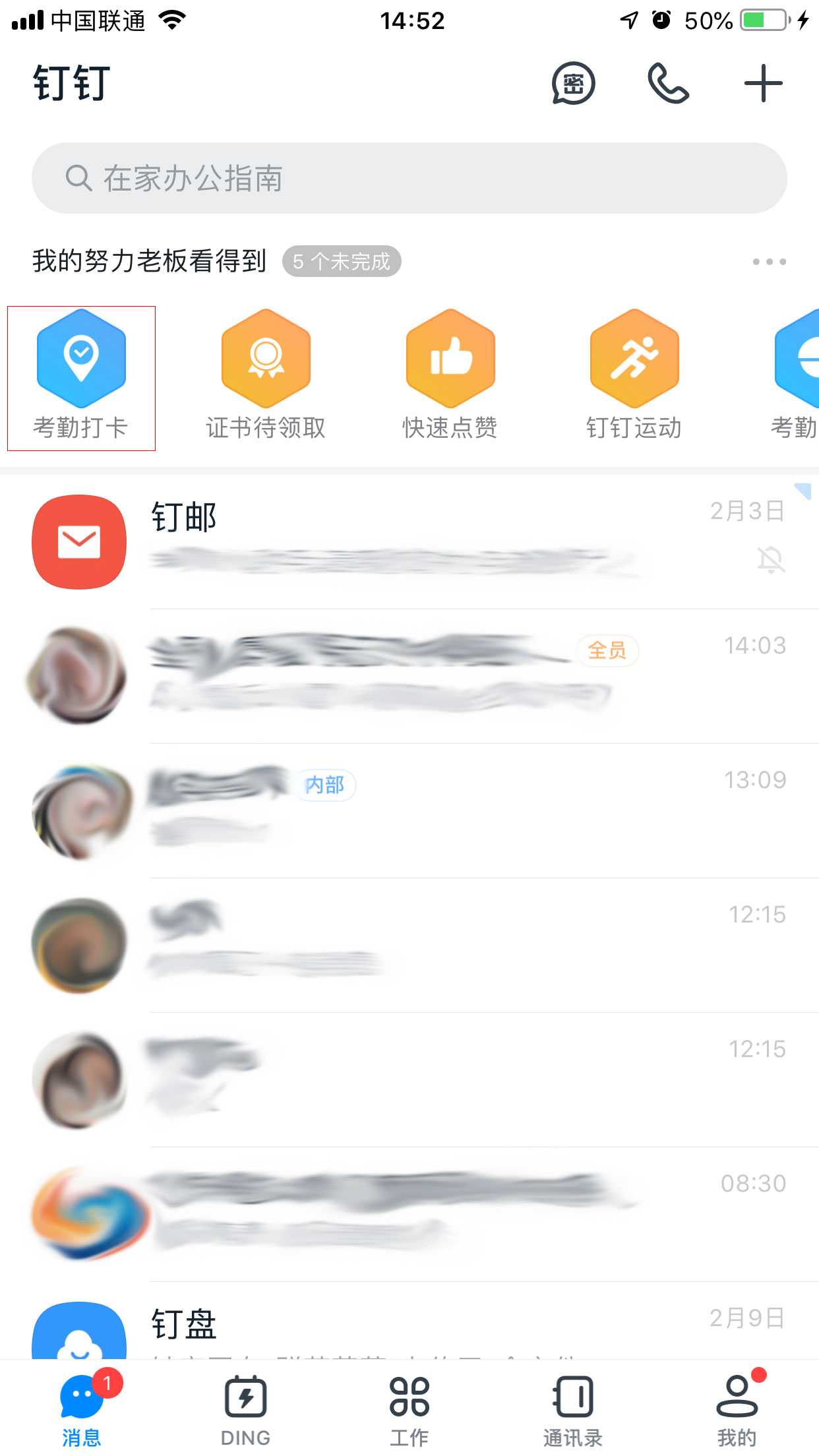This screenshot has width=819, height=1456.
Task: Open the three-dot menu beside 我的努力老板看得到
Action: (769, 262)
